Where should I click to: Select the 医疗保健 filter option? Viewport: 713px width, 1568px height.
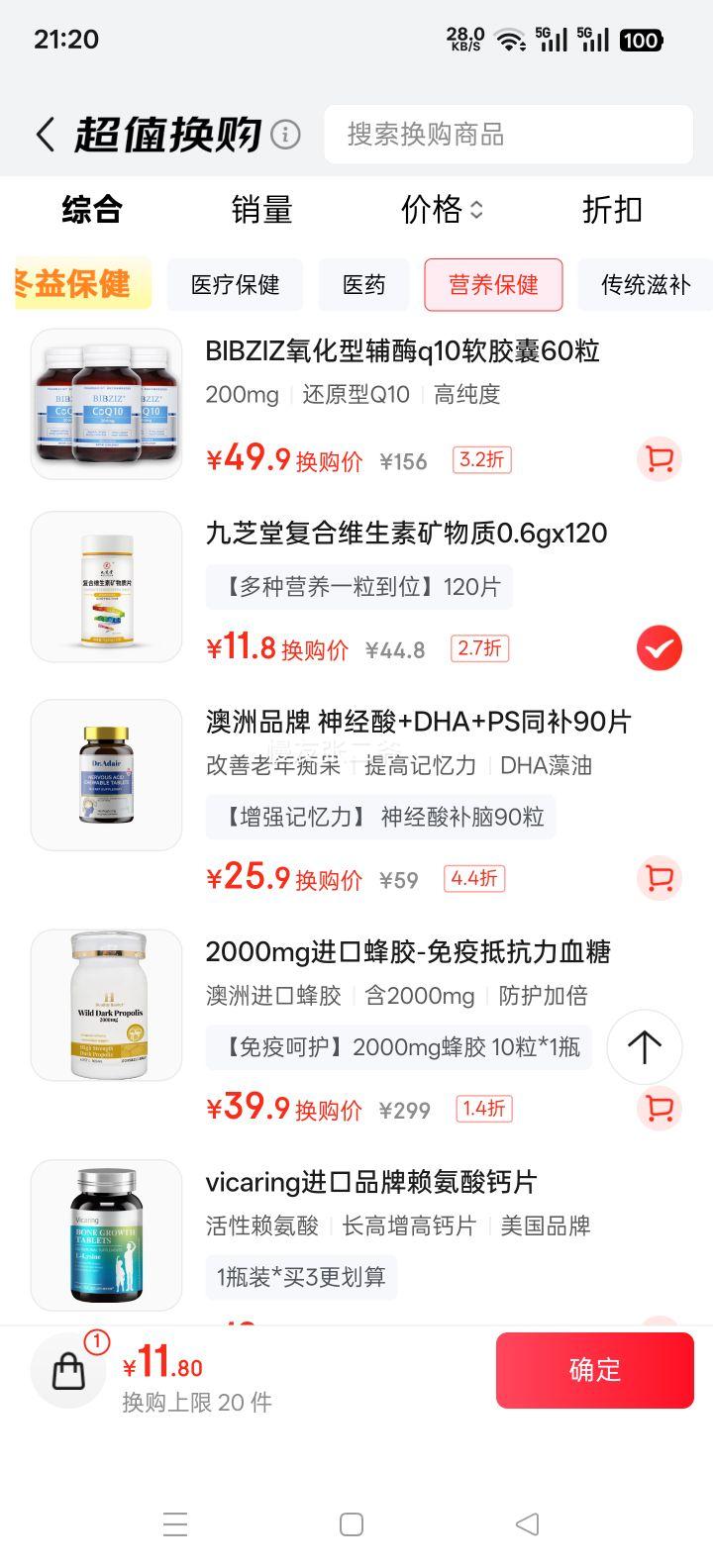click(235, 285)
